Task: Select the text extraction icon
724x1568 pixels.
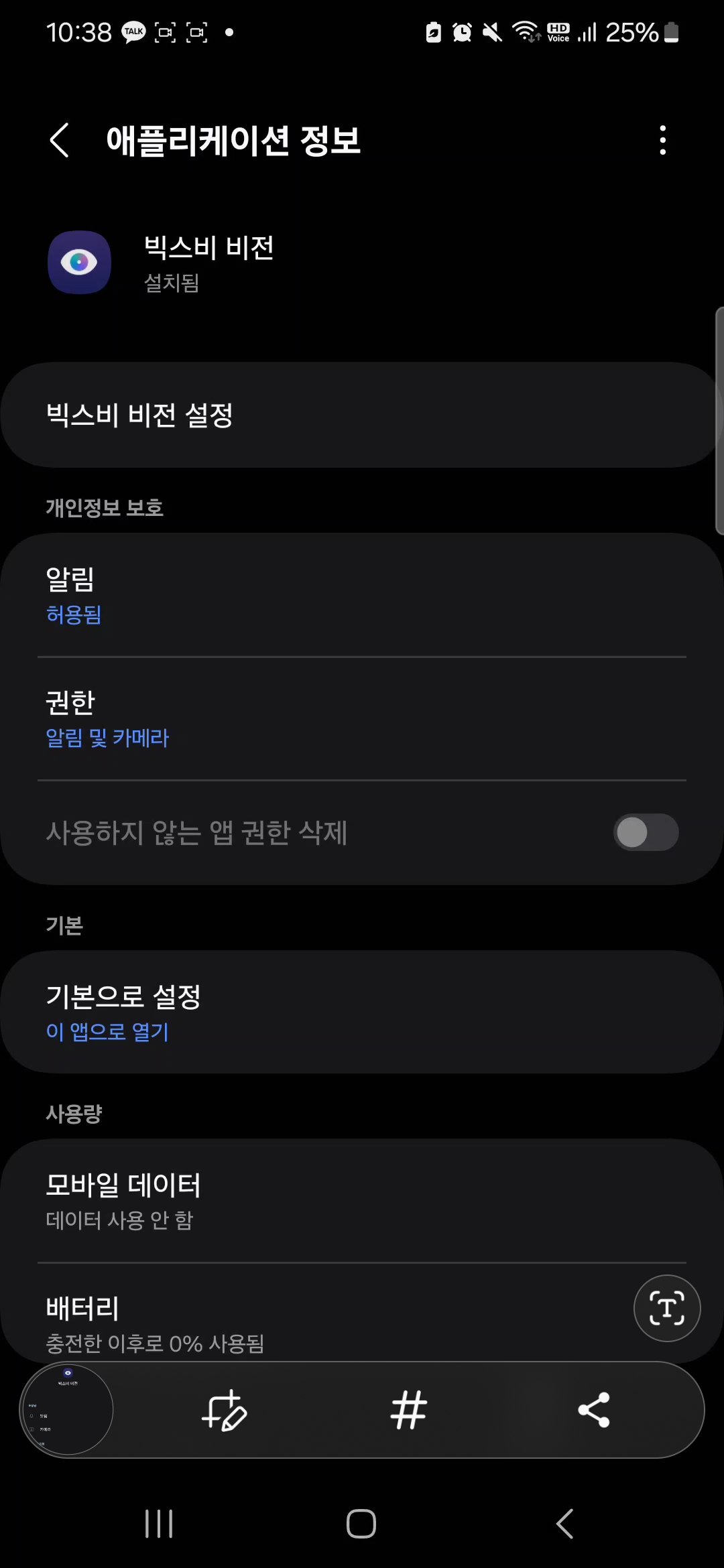Action: [667, 1308]
